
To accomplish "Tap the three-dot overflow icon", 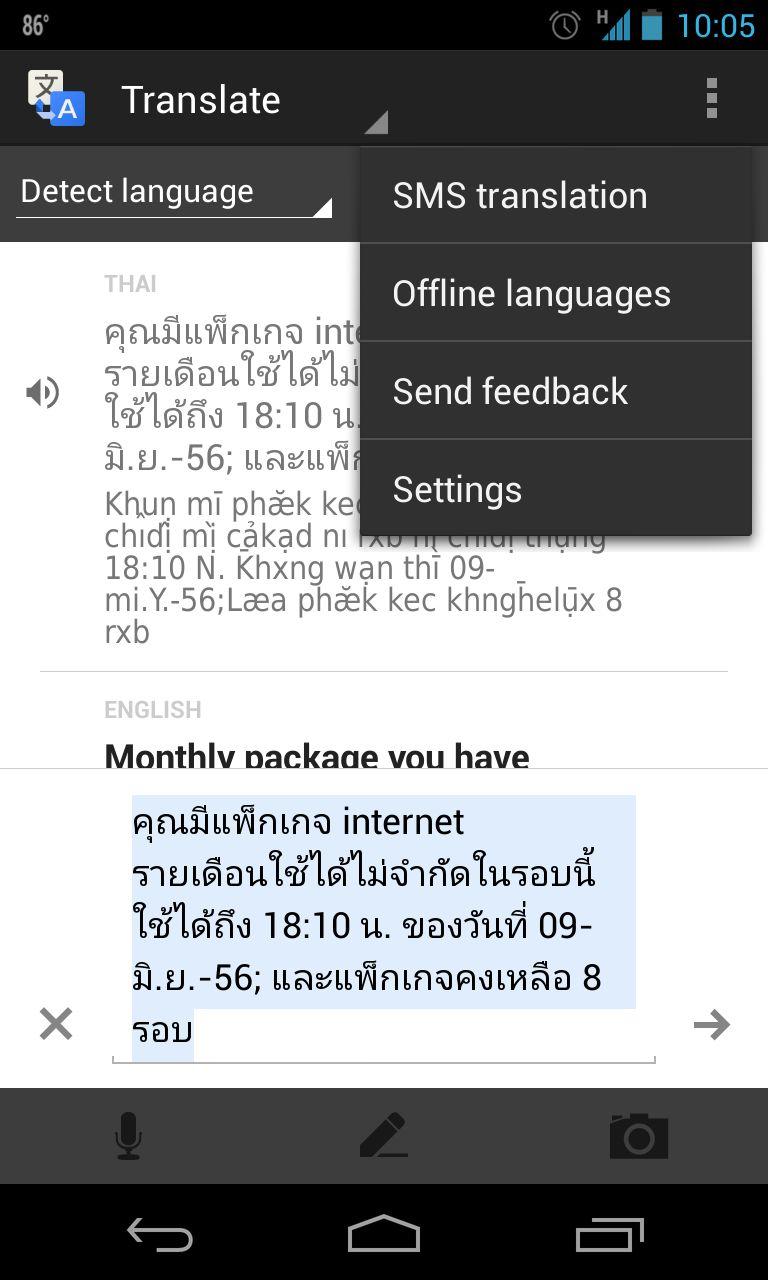I will click(x=711, y=99).
